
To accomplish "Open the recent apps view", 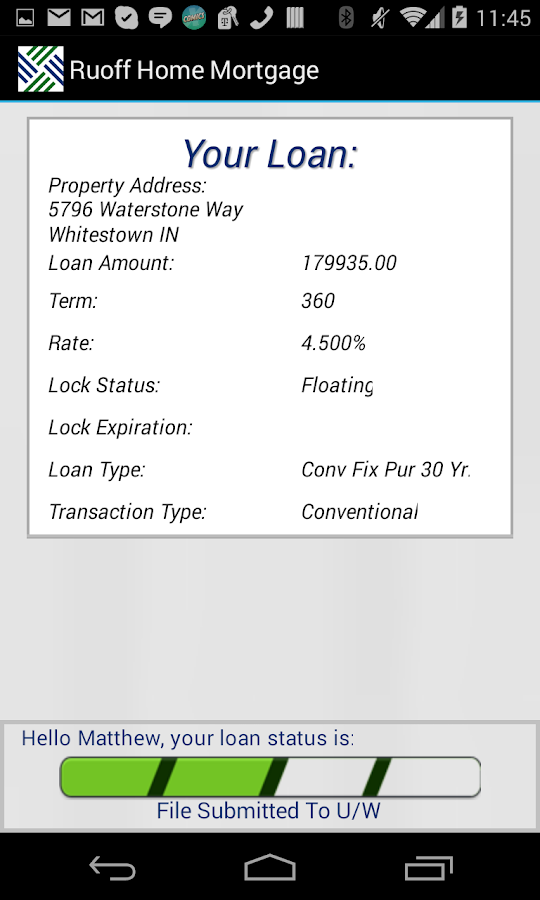I will [x=429, y=867].
